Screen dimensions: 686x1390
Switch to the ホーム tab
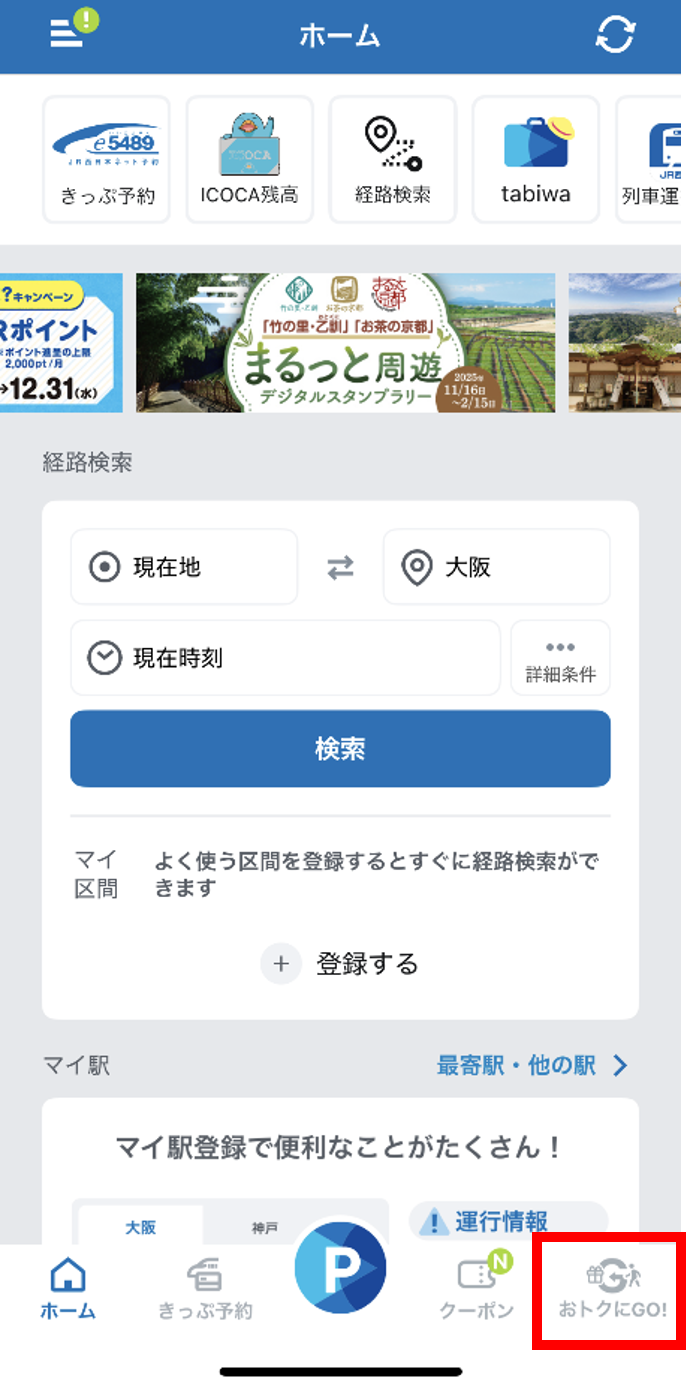point(68,1290)
